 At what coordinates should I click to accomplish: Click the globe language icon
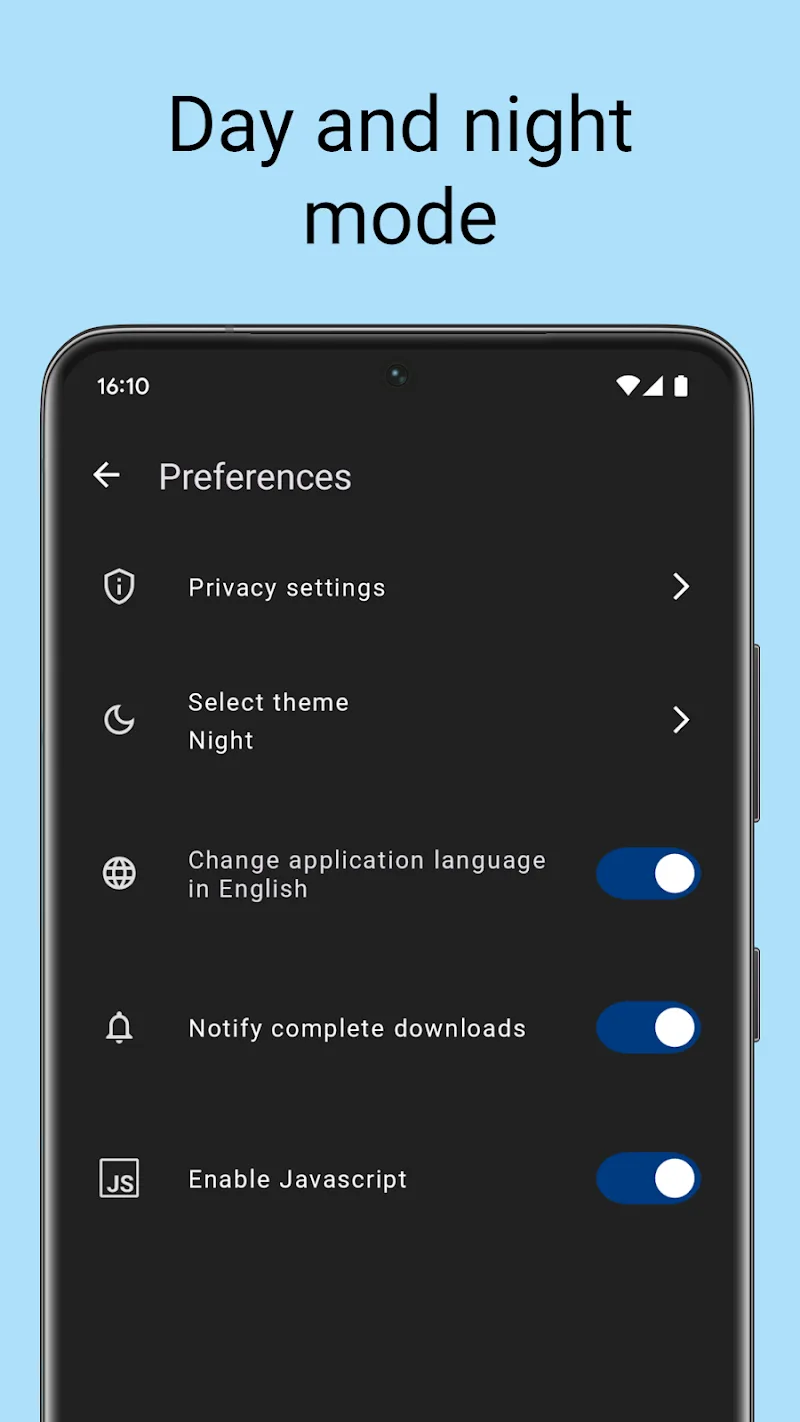[119, 873]
